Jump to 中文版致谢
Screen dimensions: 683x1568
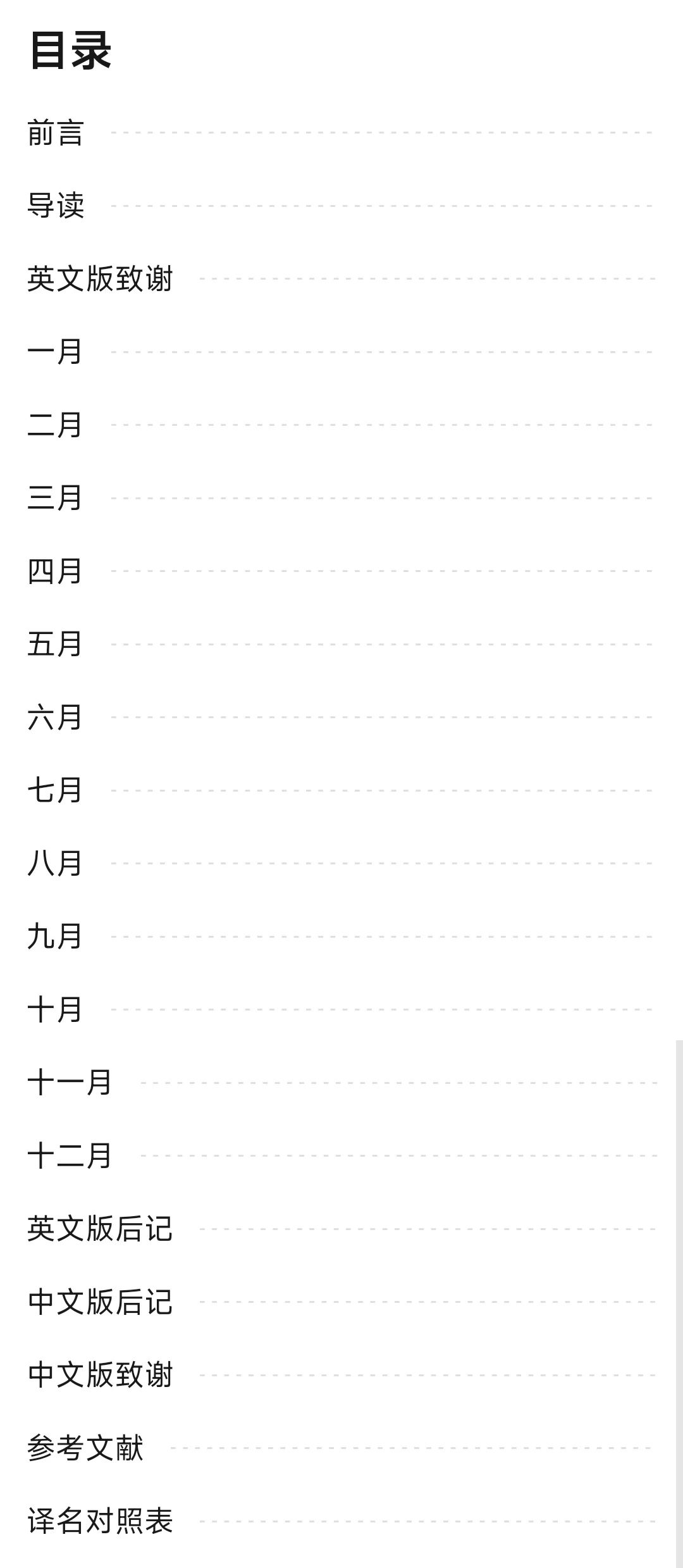[x=100, y=1375]
